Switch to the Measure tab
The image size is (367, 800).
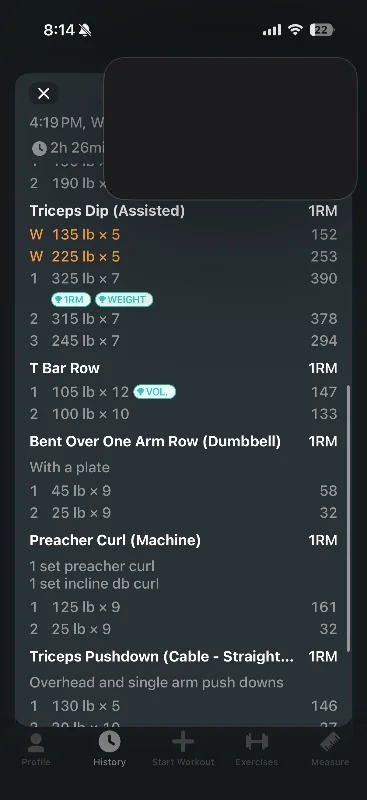pyautogui.click(x=330, y=749)
